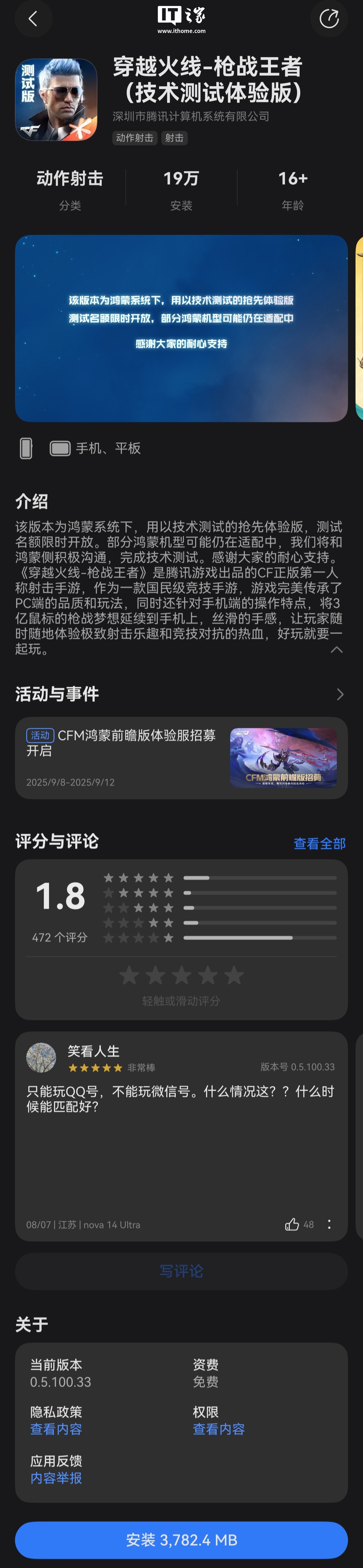
Task: Open more options on 笑看人生's review
Action: point(330,1224)
